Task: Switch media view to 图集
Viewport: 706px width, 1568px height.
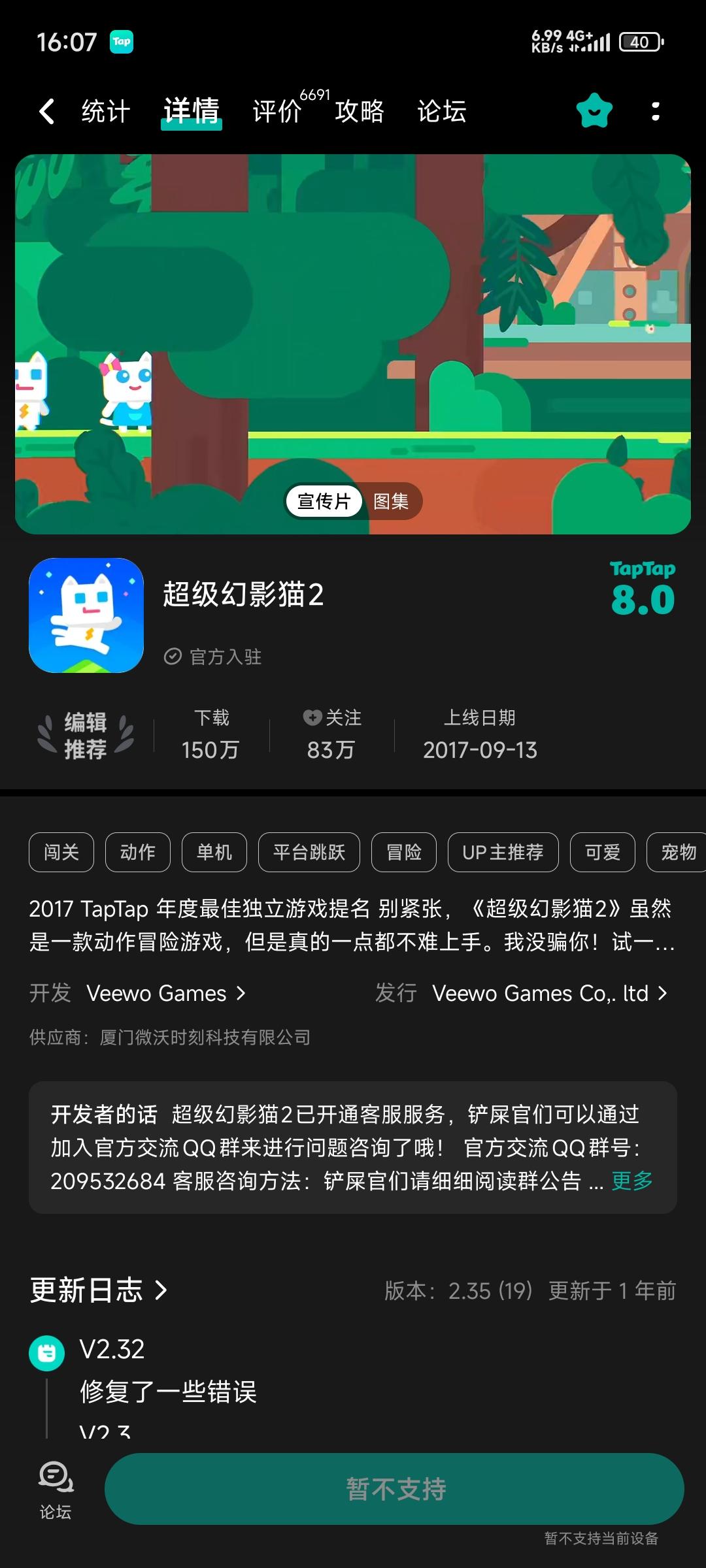Action: [393, 502]
